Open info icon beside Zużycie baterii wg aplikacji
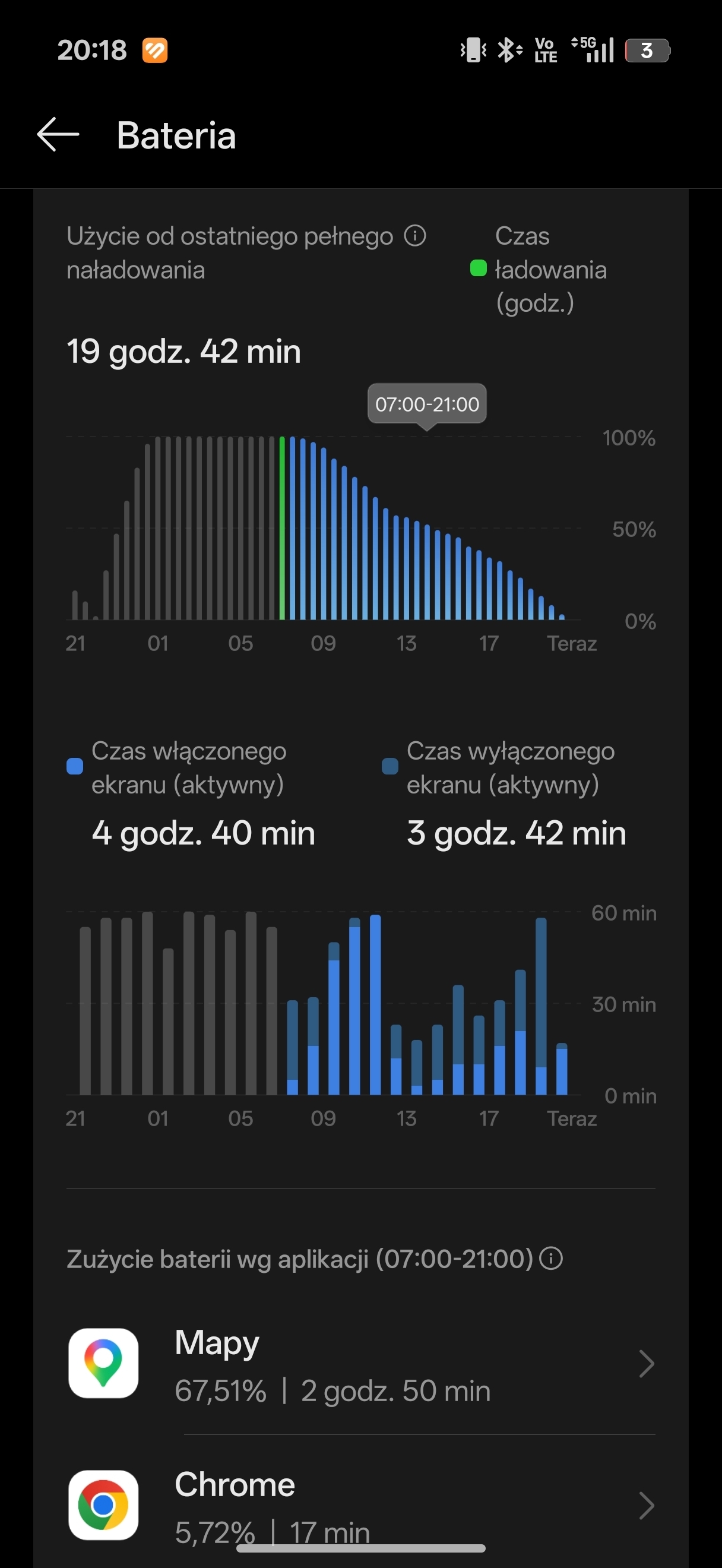Viewport: 722px width, 1568px height. 551,1258
